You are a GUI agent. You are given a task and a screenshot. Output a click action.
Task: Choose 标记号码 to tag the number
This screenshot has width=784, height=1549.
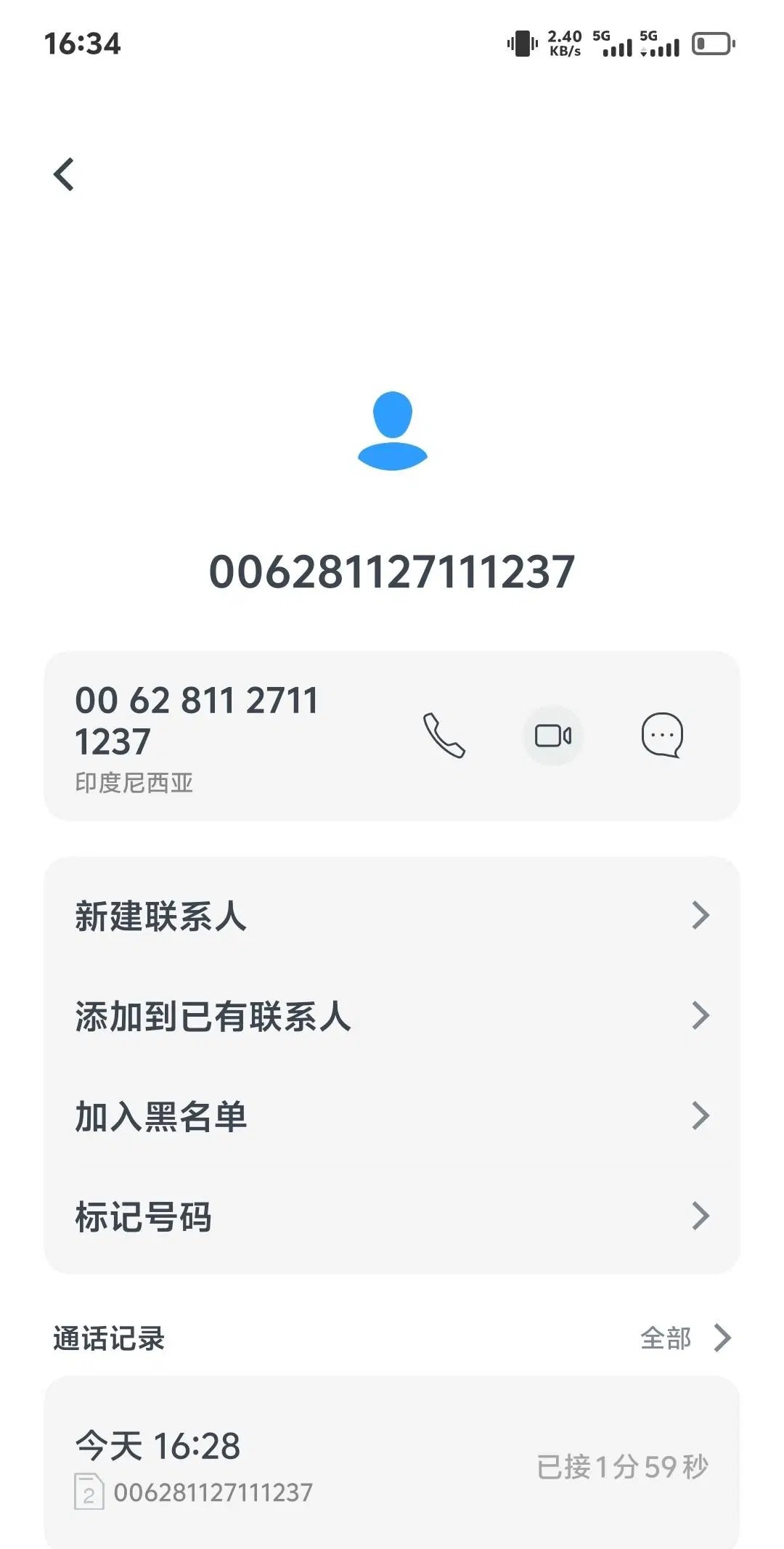click(x=392, y=1216)
